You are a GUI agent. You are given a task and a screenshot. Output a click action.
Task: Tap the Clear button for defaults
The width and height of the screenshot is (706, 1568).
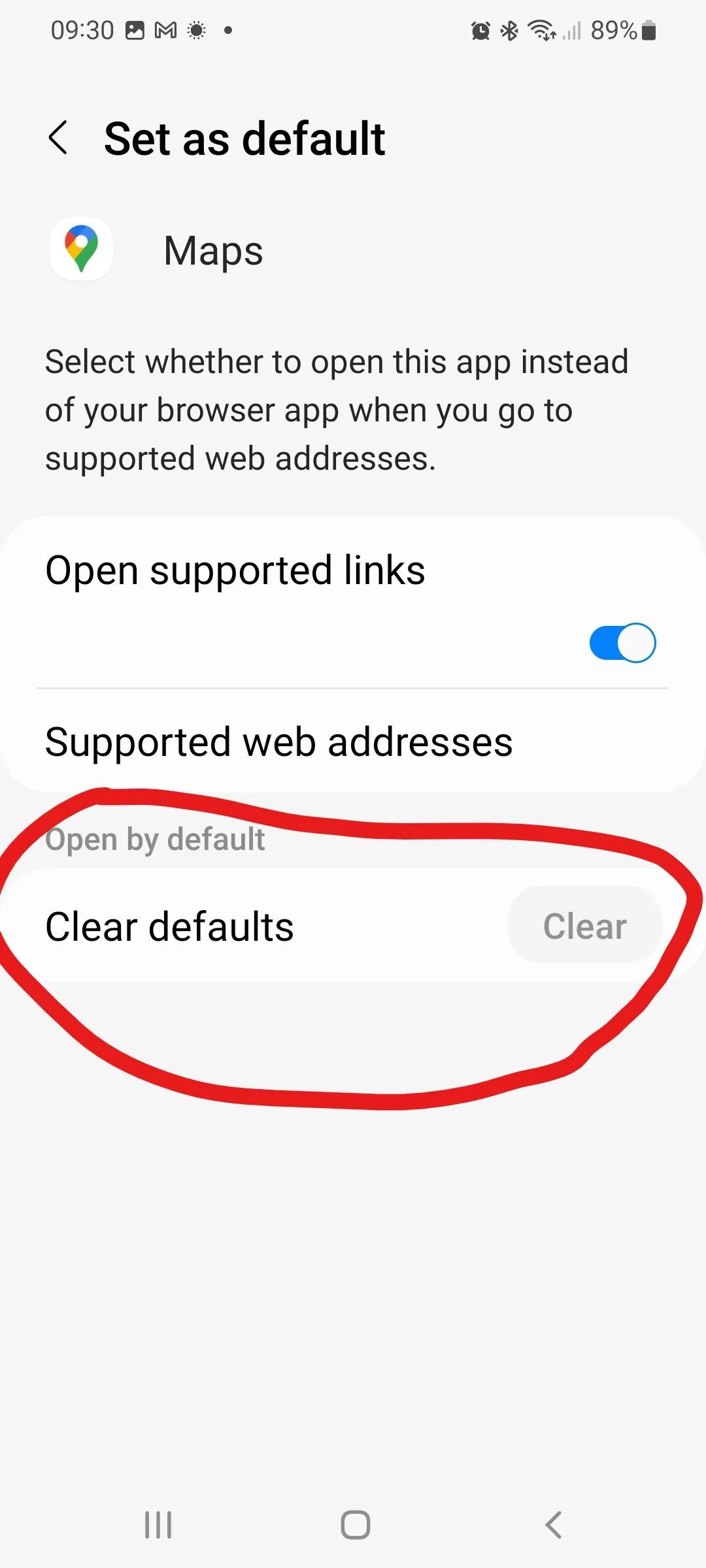pos(584,926)
